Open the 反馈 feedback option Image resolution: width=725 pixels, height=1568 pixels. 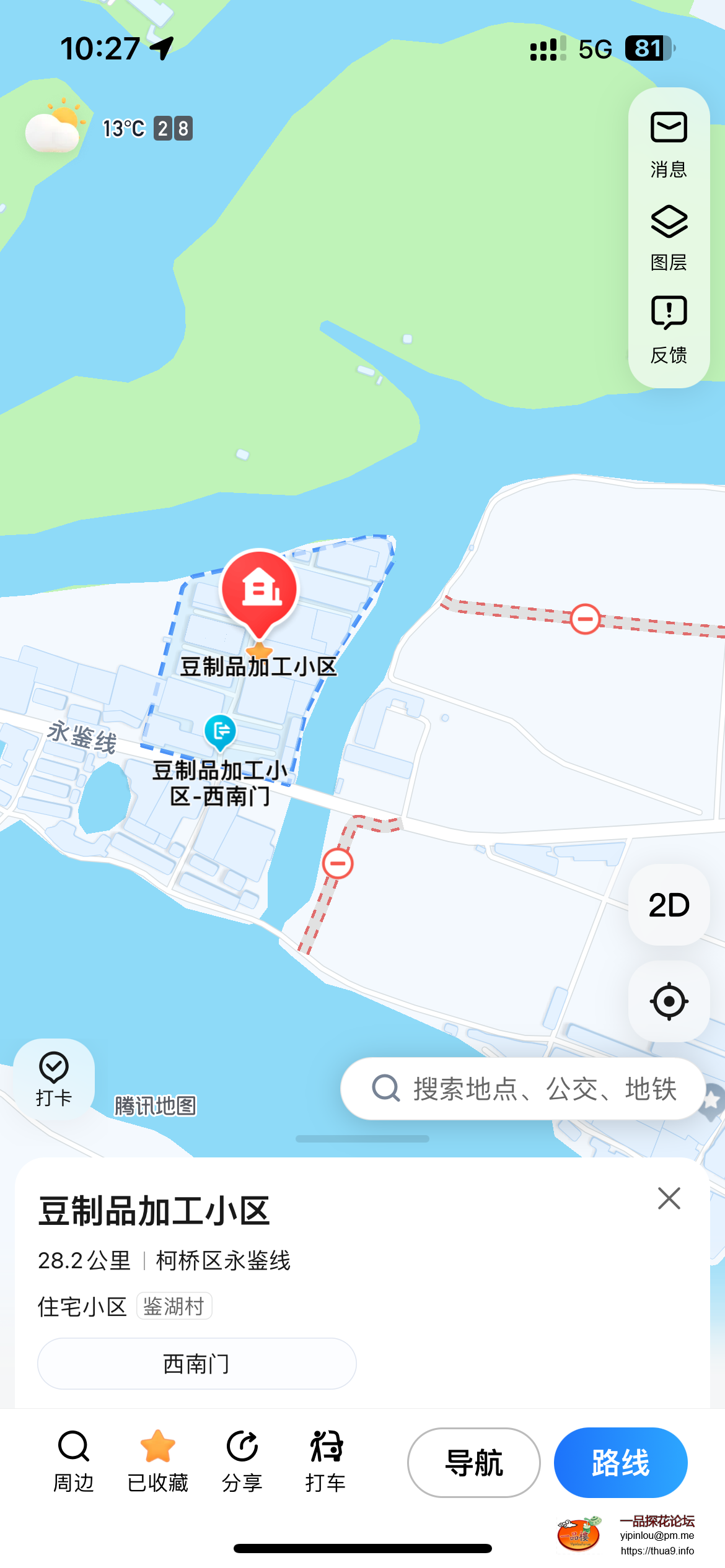click(669, 329)
